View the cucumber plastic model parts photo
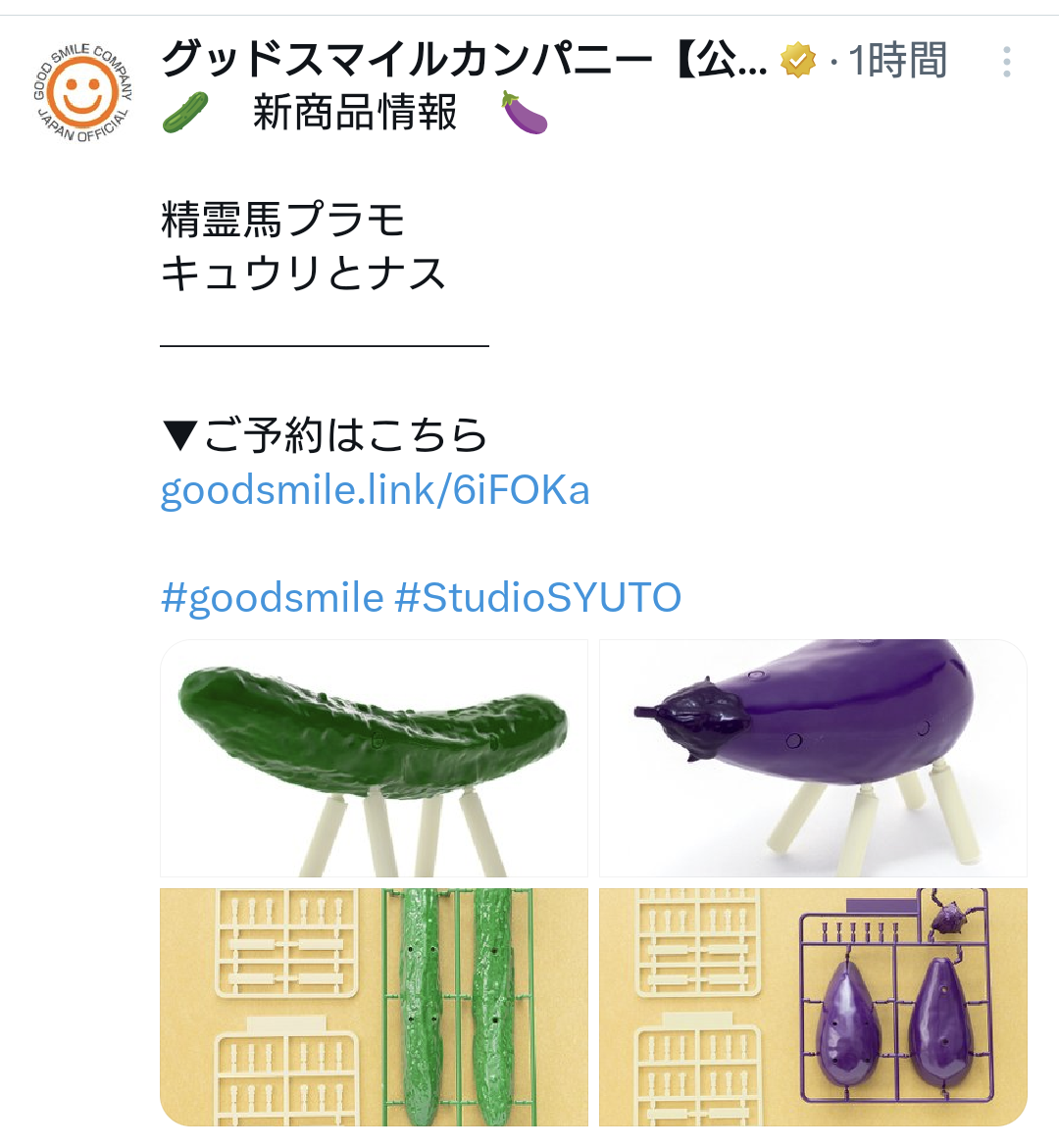This screenshot has height=1148, width=1059. [374, 1007]
